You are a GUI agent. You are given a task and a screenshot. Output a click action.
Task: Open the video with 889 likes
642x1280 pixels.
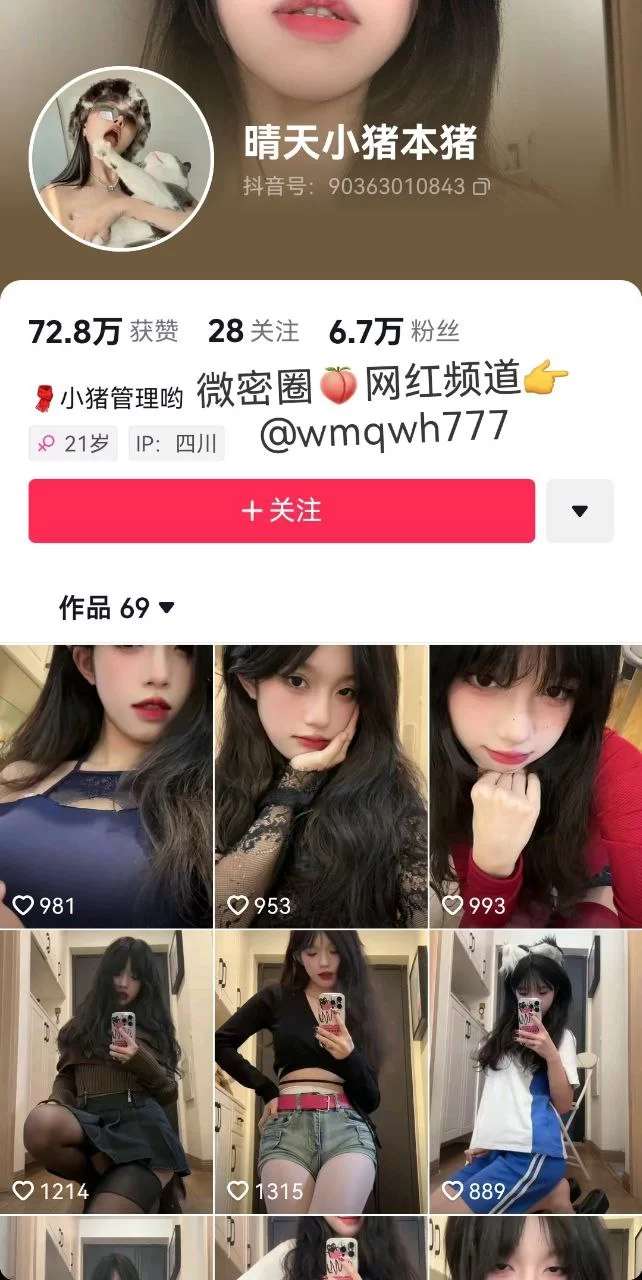535,1070
